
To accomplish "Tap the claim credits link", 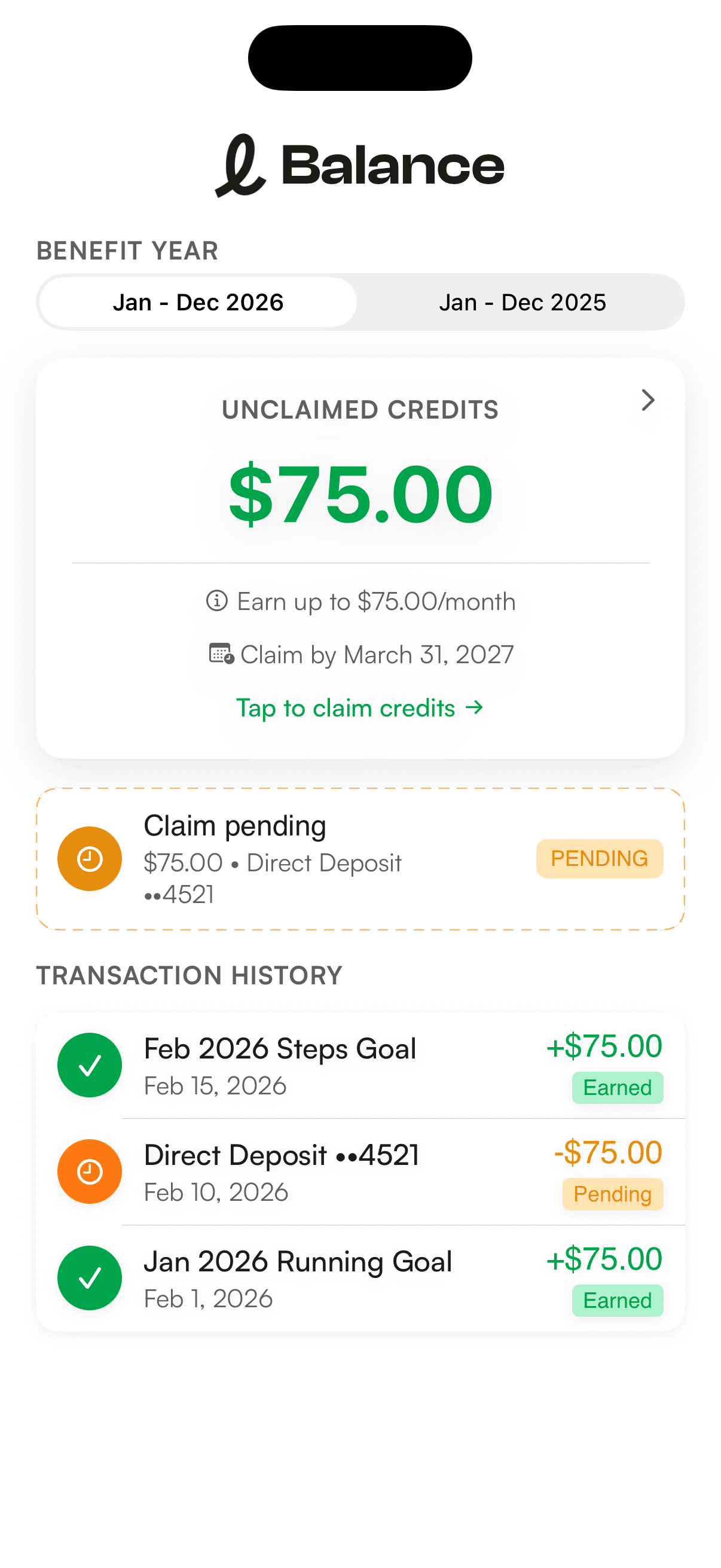I will pos(359,707).
